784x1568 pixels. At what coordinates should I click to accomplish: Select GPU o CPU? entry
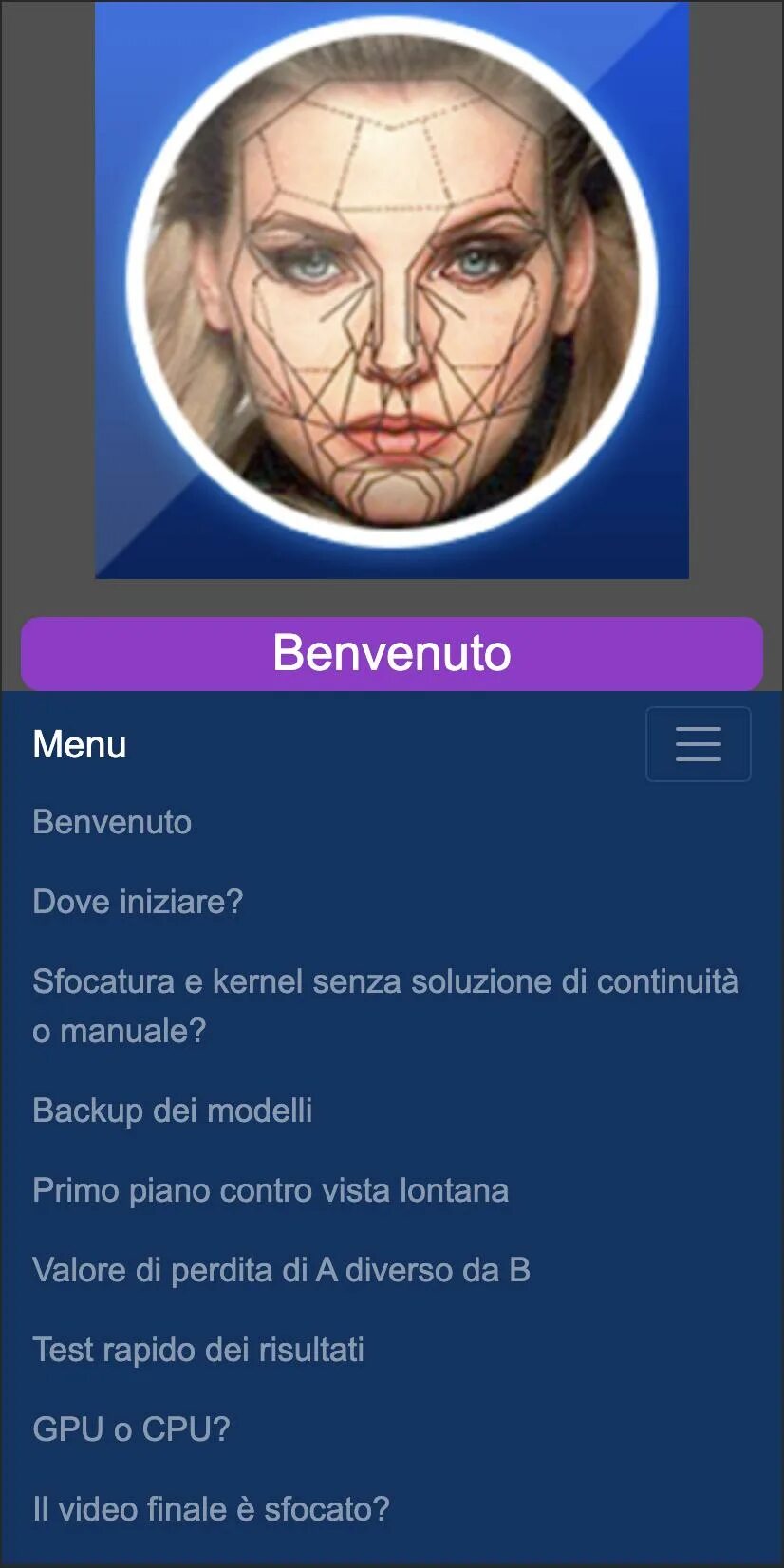(x=131, y=1429)
